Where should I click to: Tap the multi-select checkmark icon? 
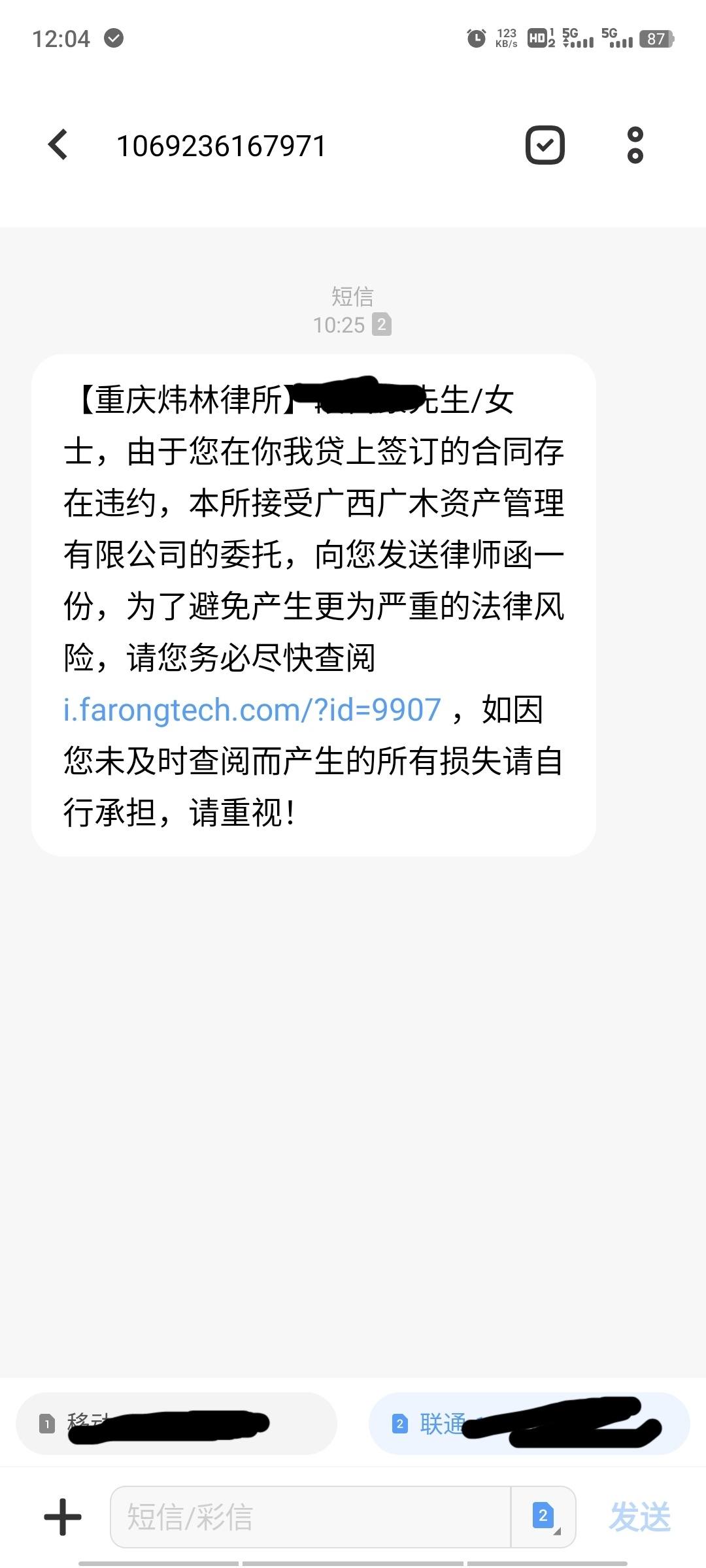click(545, 144)
